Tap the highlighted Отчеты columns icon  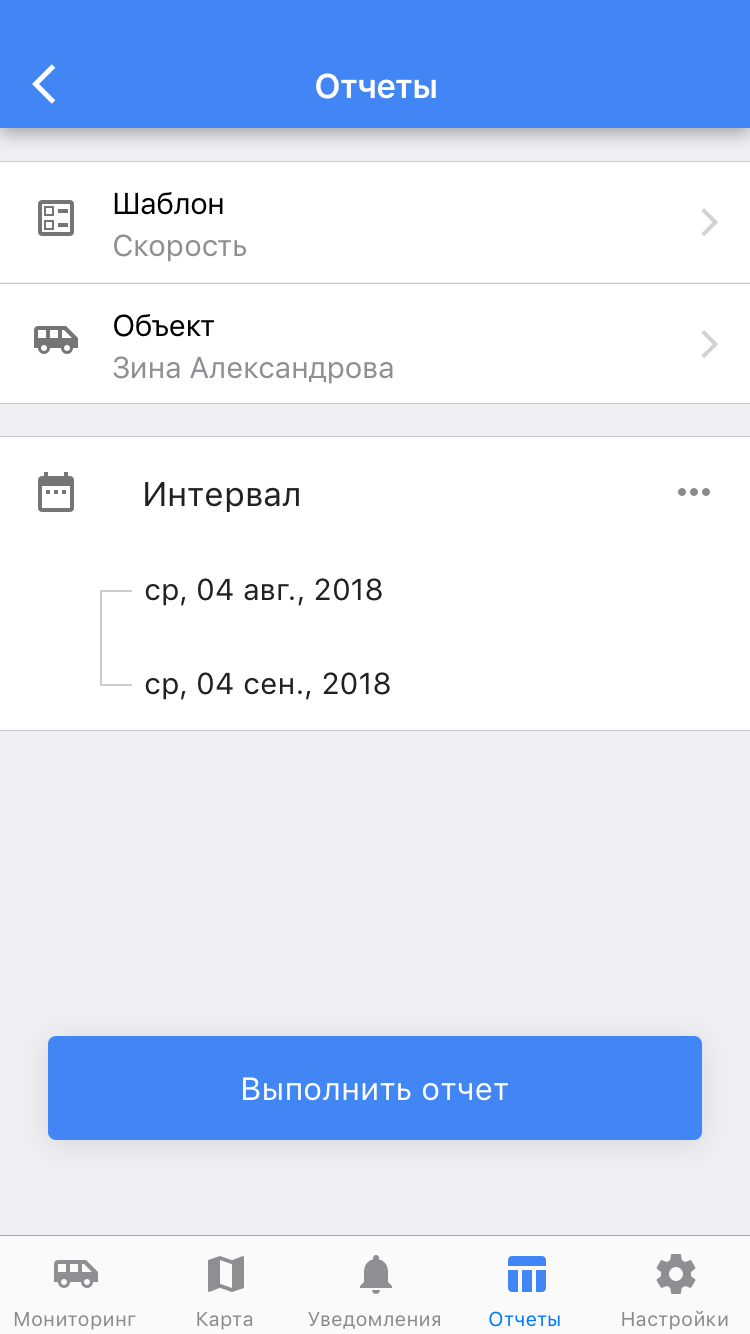525,1274
